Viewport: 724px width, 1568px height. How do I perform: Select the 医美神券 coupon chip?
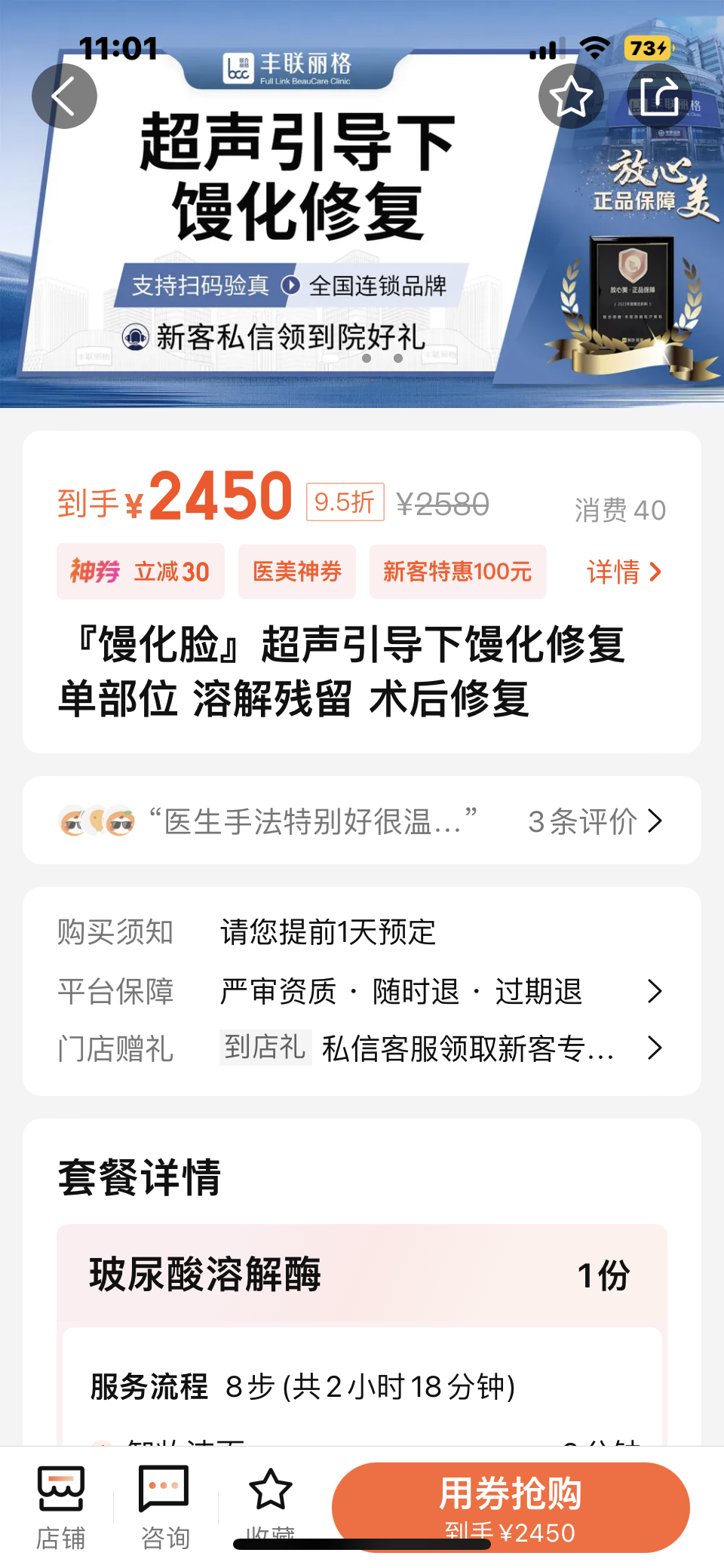point(297,572)
